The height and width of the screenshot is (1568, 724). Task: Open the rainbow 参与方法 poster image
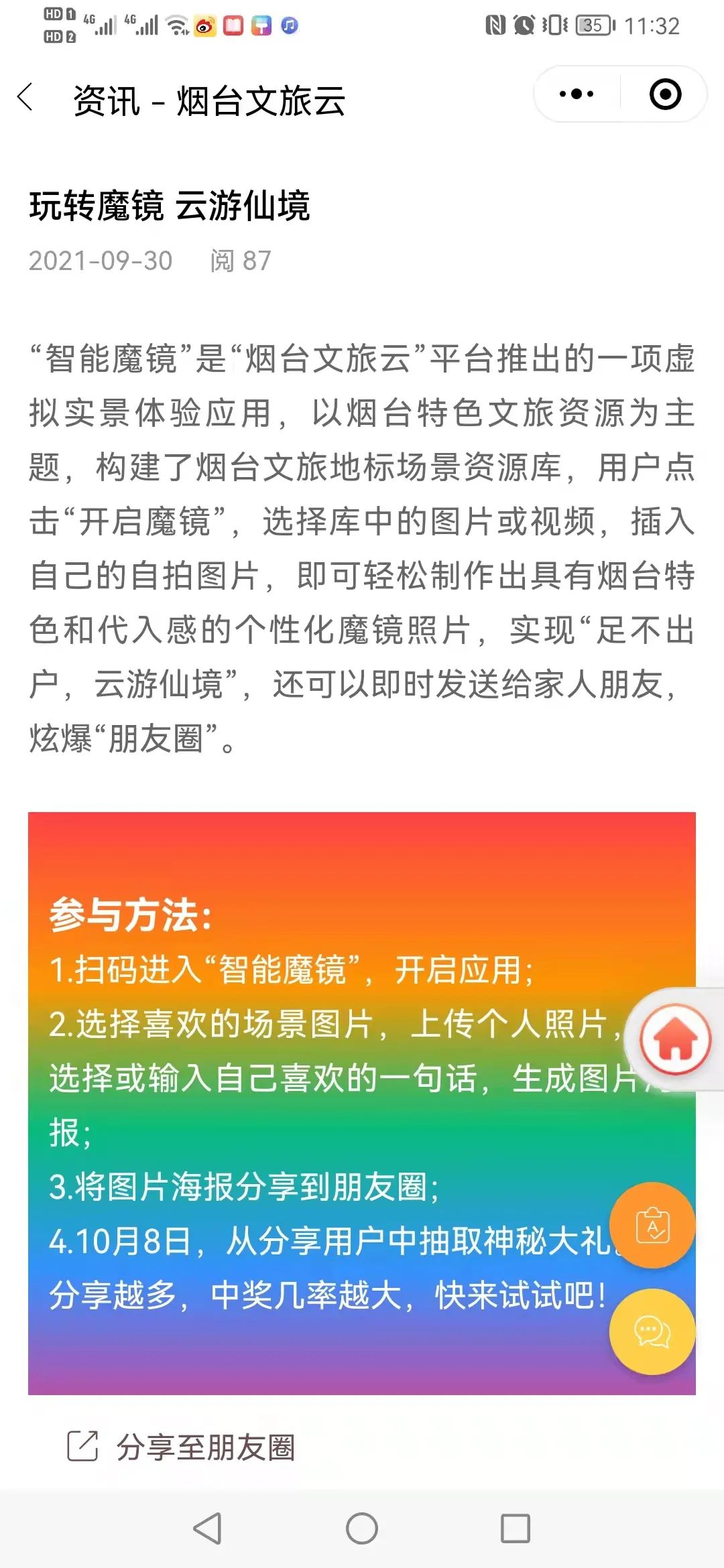[362, 1103]
